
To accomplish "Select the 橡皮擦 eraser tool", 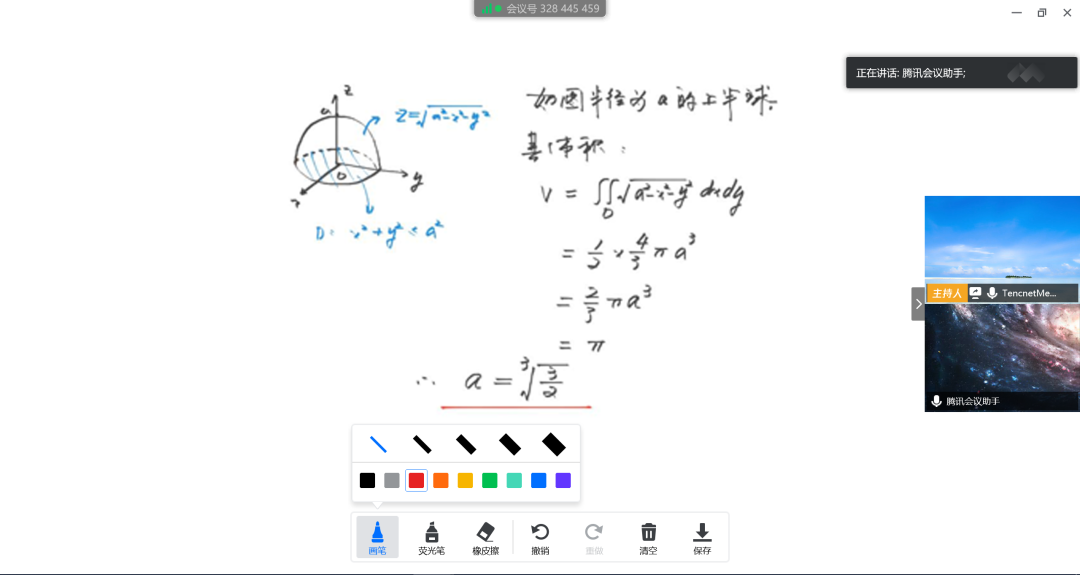I will click(486, 537).
